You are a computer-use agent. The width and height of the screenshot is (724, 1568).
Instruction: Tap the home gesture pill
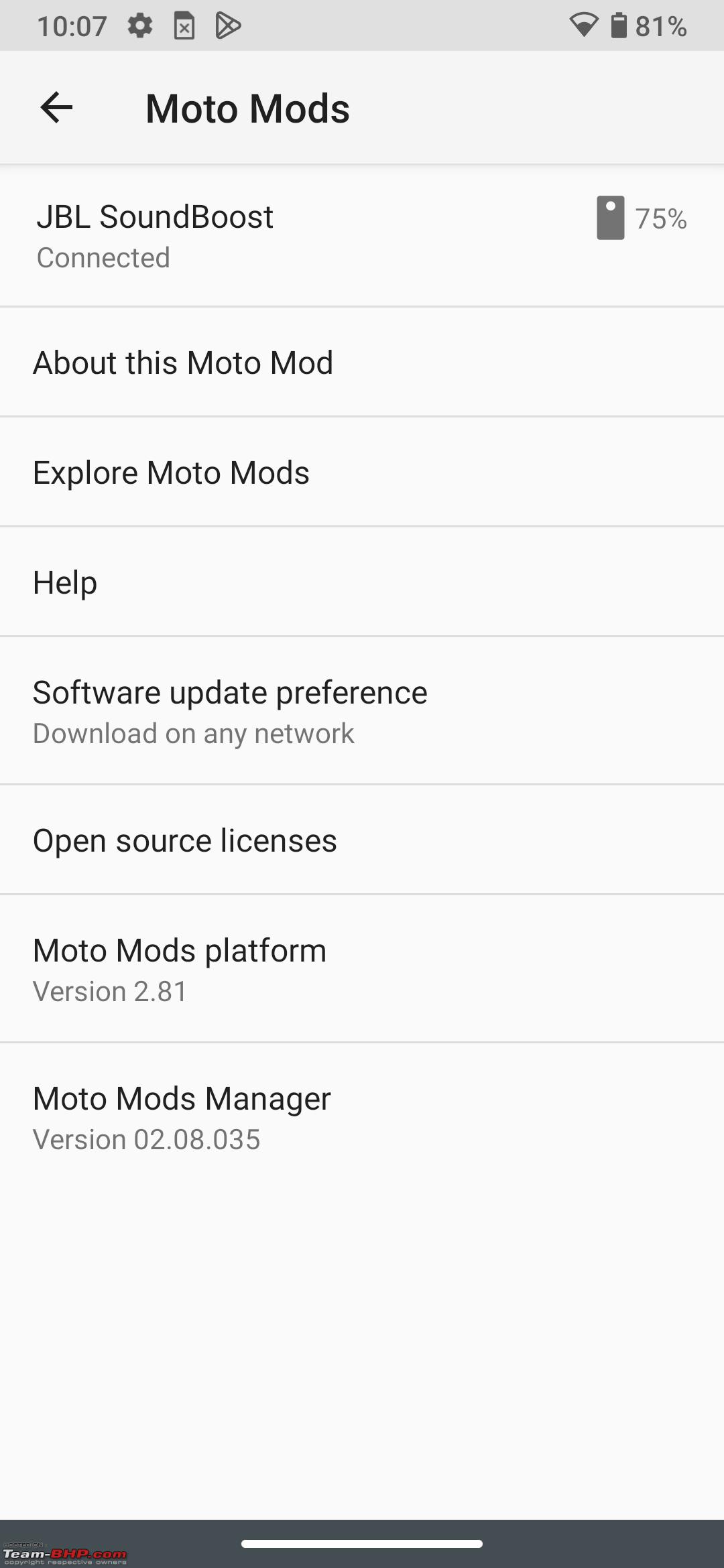(362, 1544)
